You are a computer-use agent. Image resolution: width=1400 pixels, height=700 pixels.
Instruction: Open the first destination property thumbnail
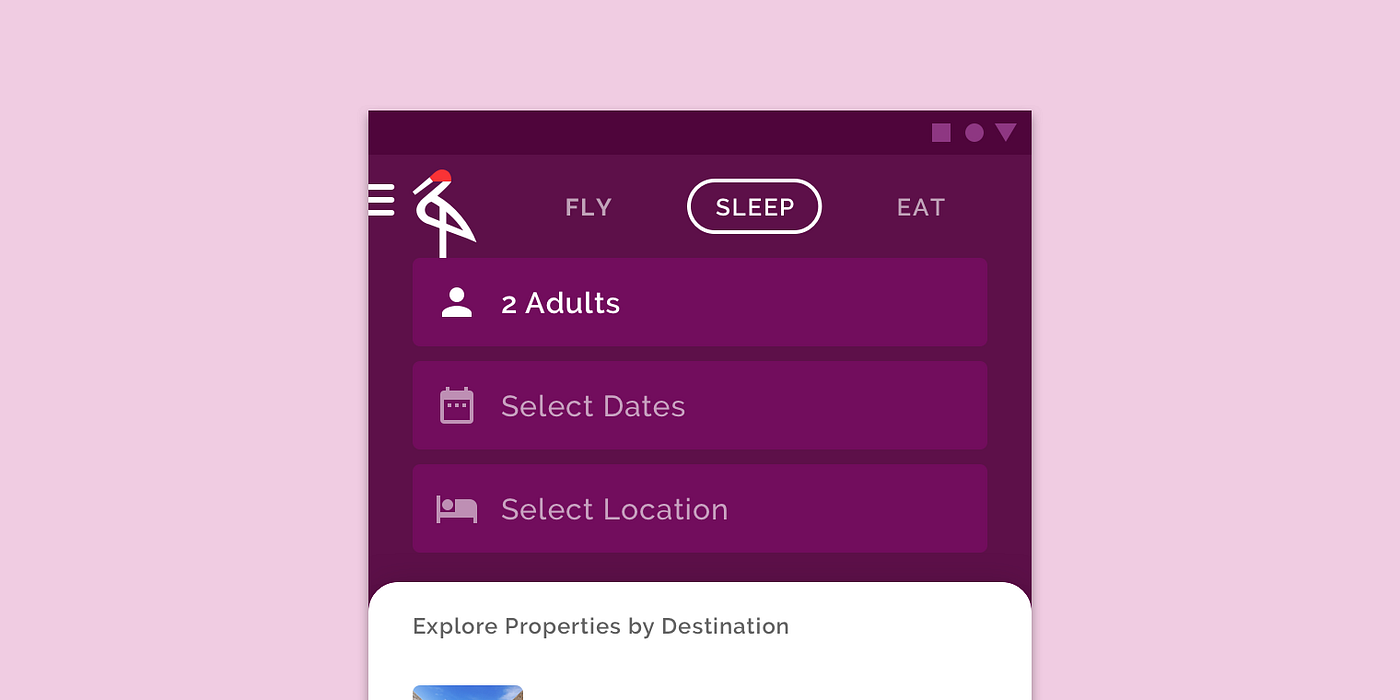(x=467, y=692)
